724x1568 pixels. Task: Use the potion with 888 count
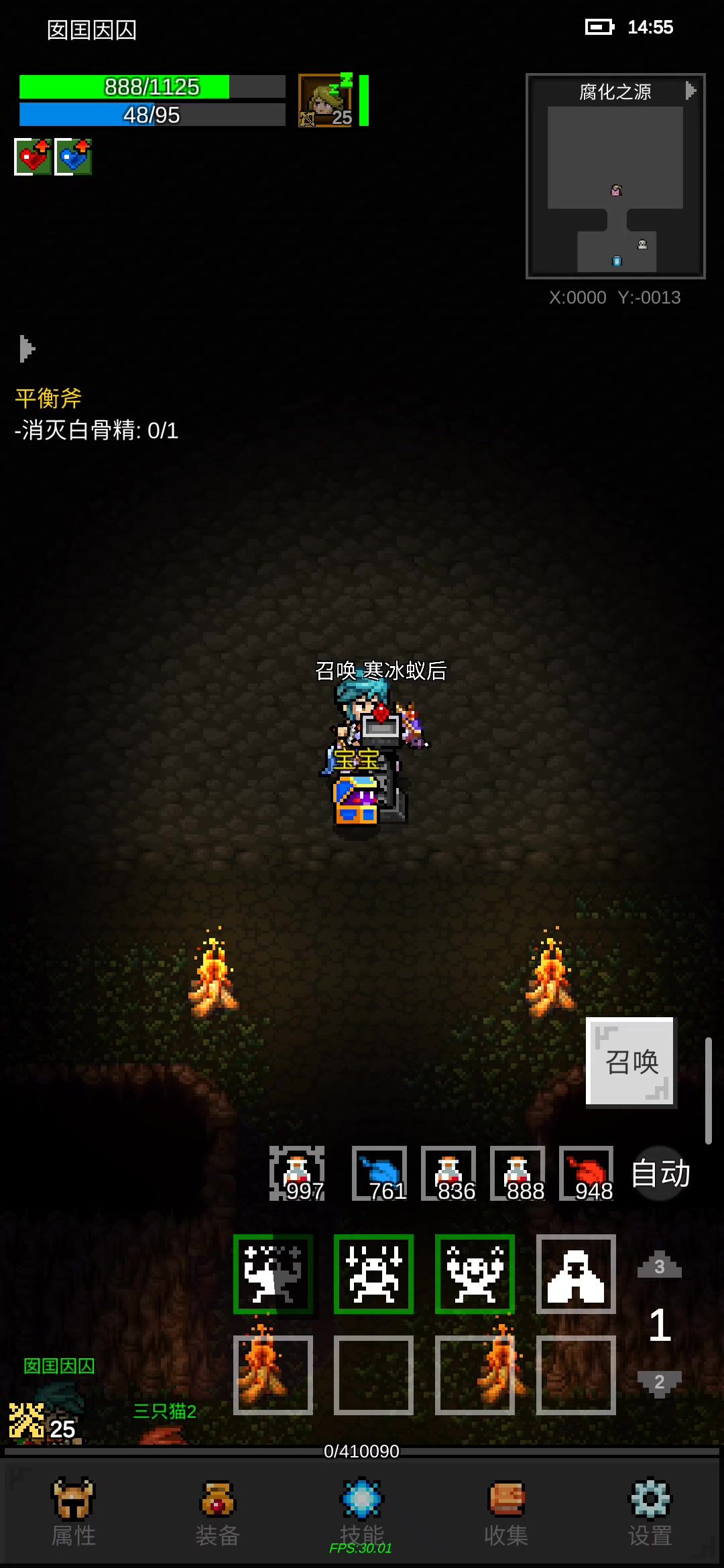tap(518, 1173)
